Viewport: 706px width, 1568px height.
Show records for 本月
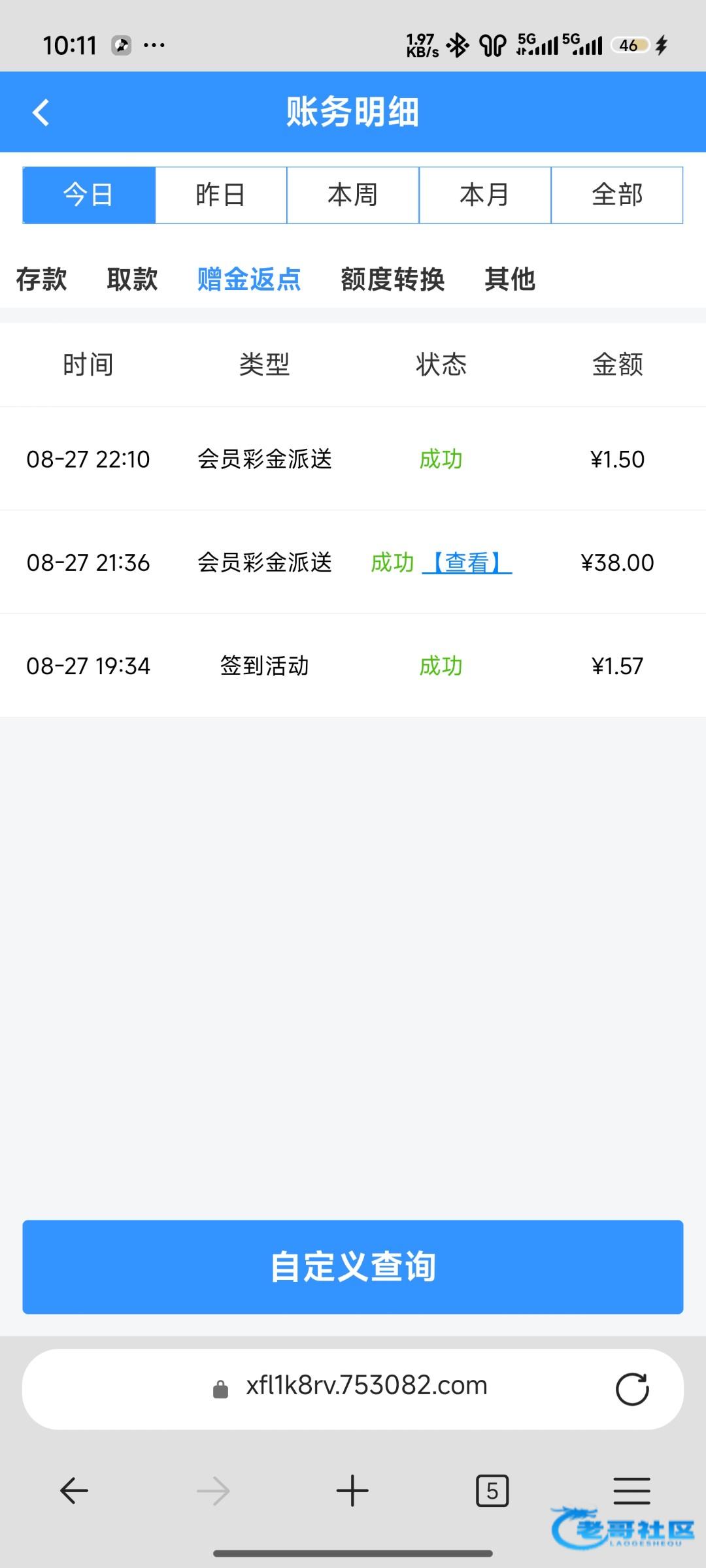pyautogui.click(x=485, y=195)
